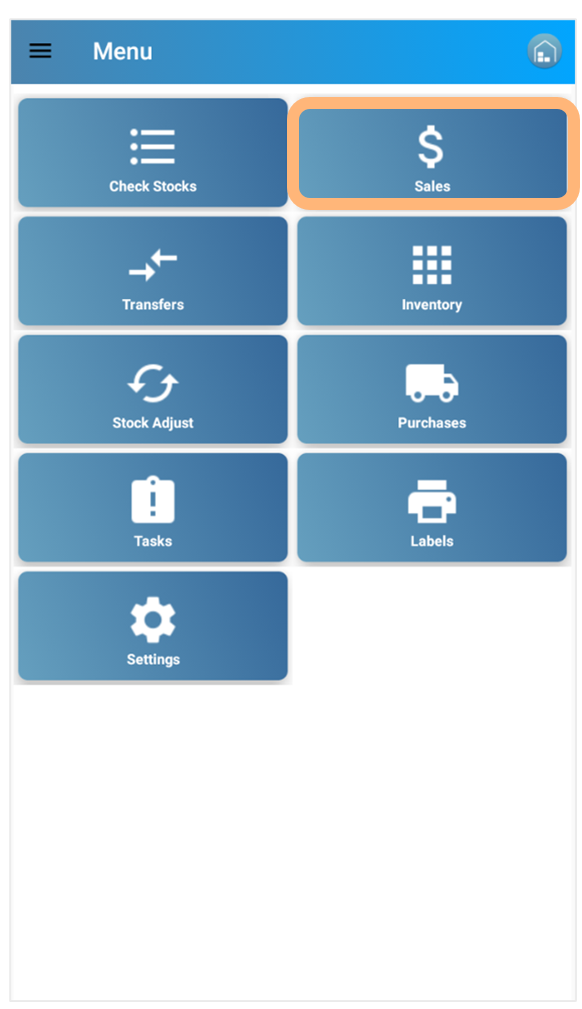View Inventory
Image resolution: width=582 pixels, height=1009 pixels.
432,271
